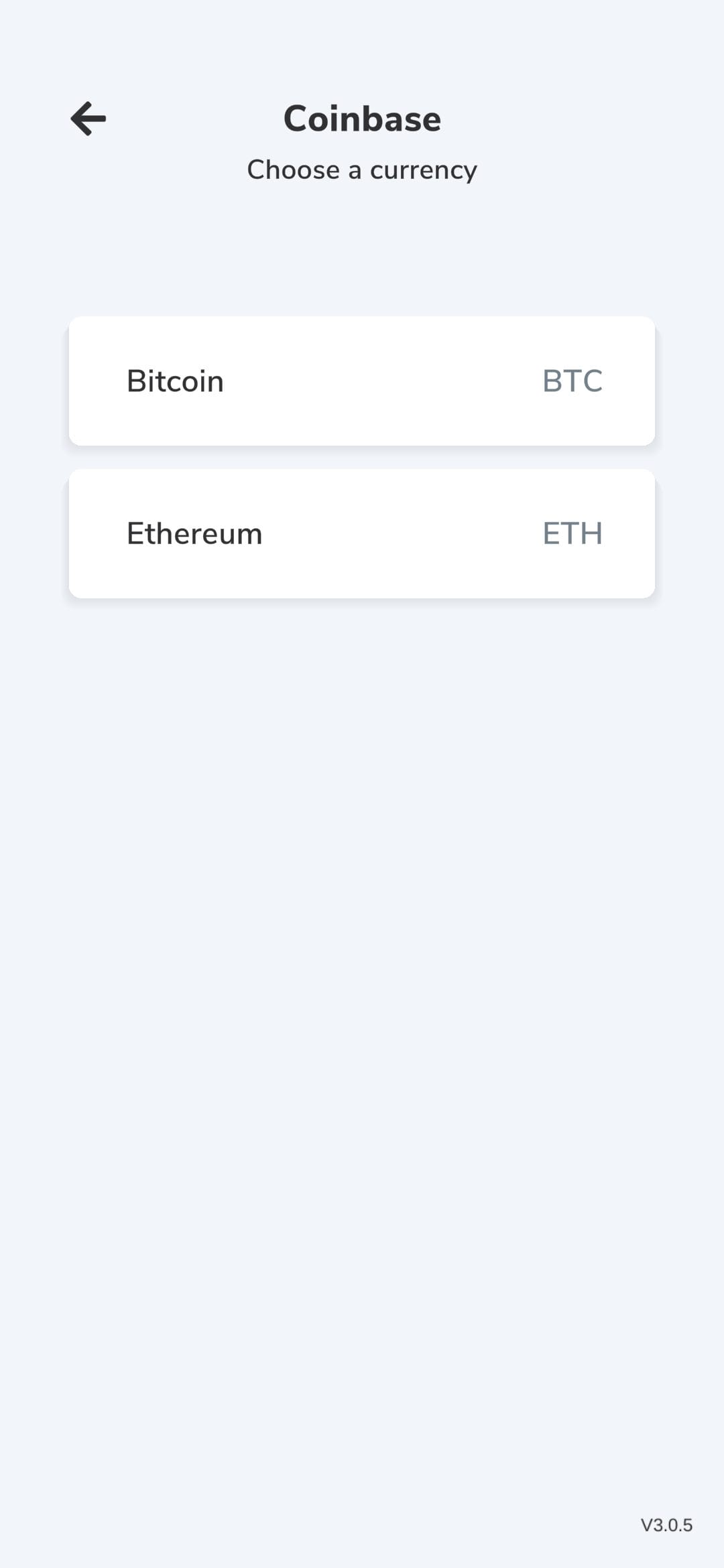The height and width of the screenshot is (1568, 724).
Task: Click the ETH ticker label
Action: click(573, 533)
